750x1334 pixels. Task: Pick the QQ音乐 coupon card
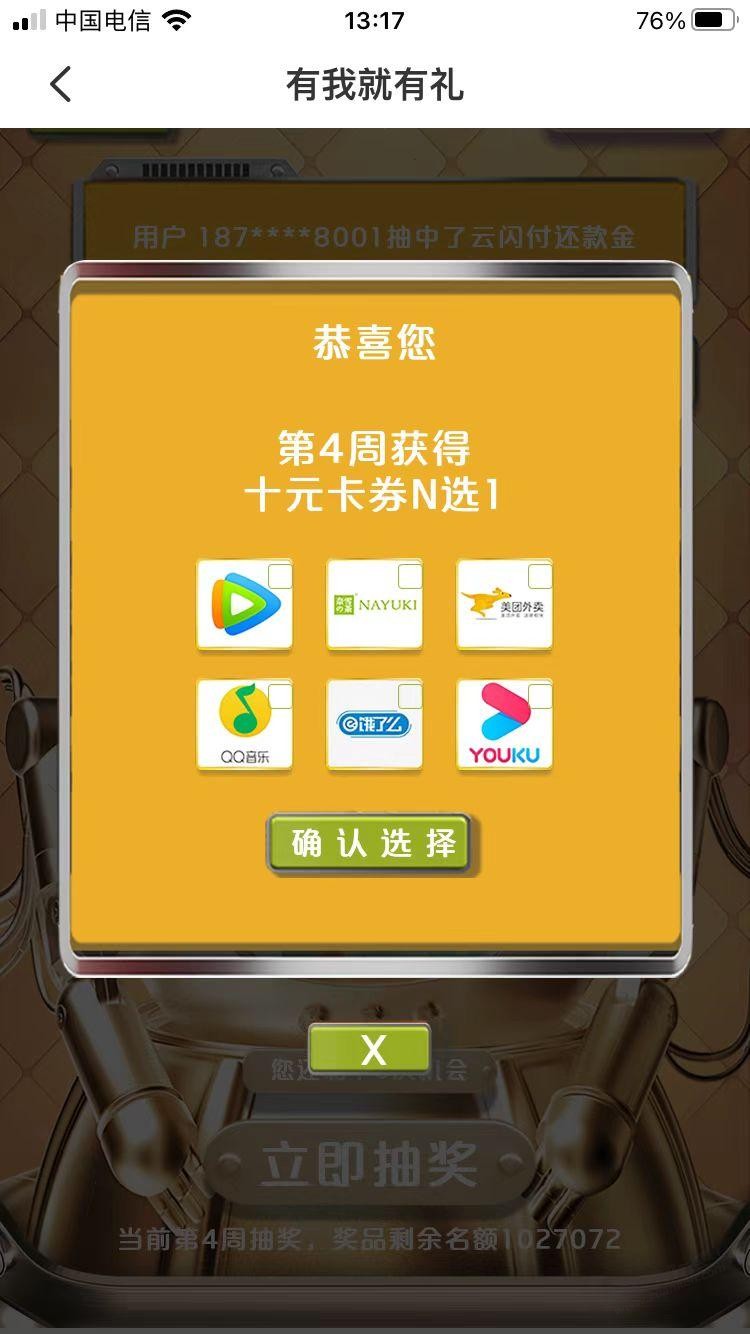pos(245,725)
